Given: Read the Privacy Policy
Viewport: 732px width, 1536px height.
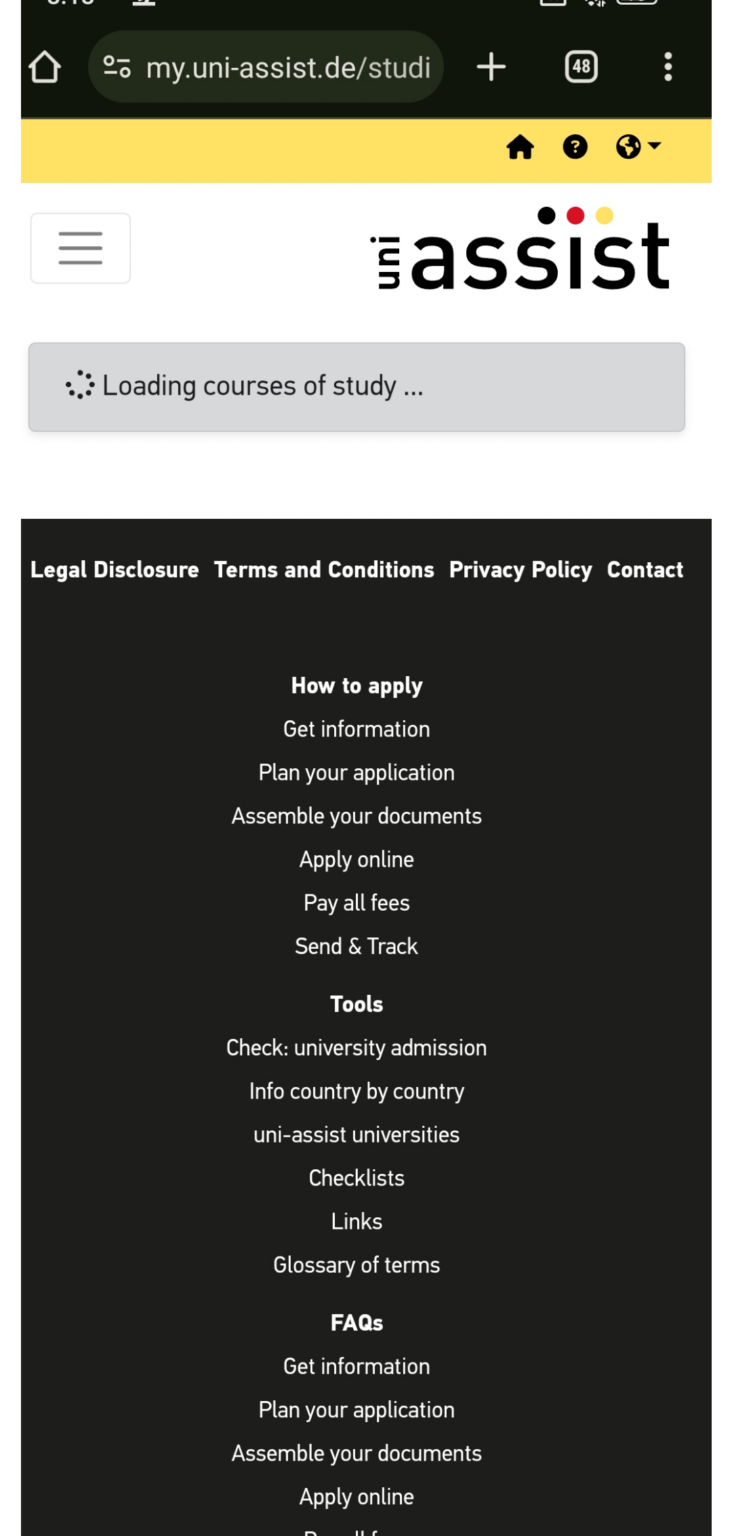Looking at the screenshot, I should [x=520, y=570].
